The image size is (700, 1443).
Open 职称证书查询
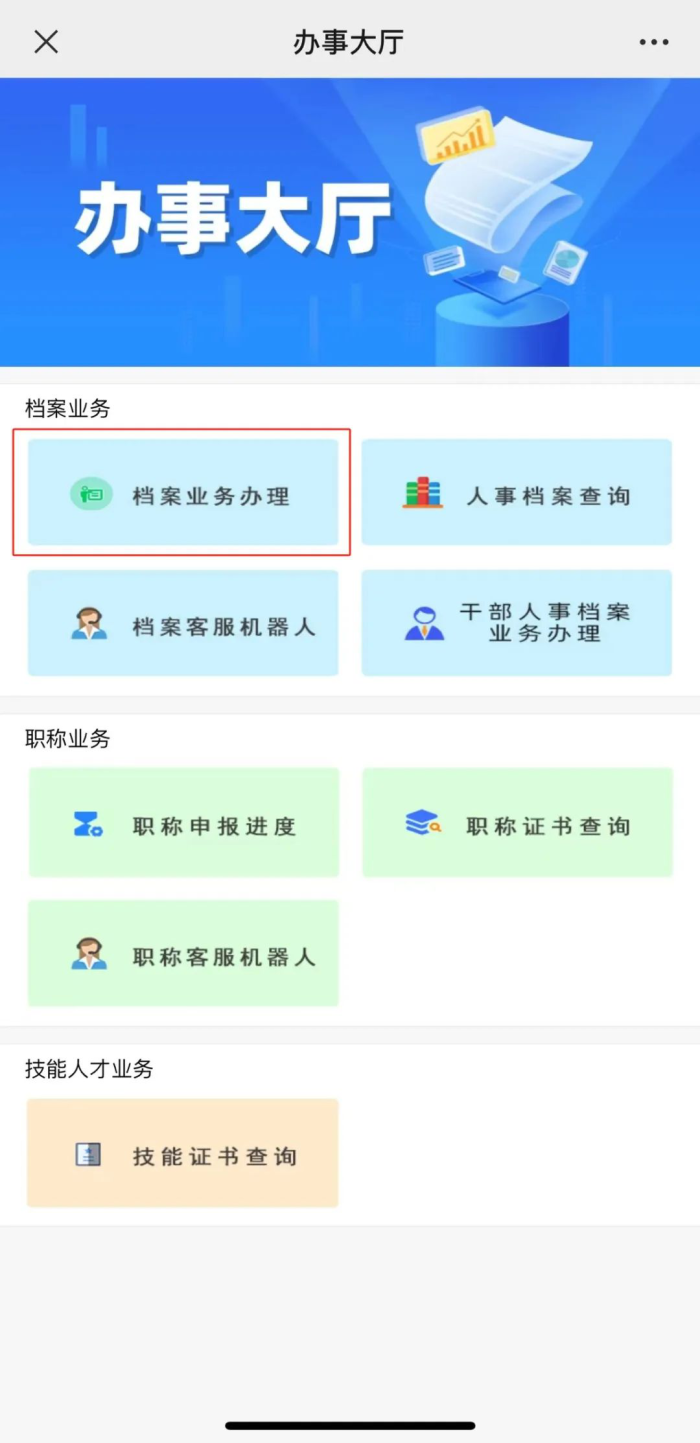[516, 824]
